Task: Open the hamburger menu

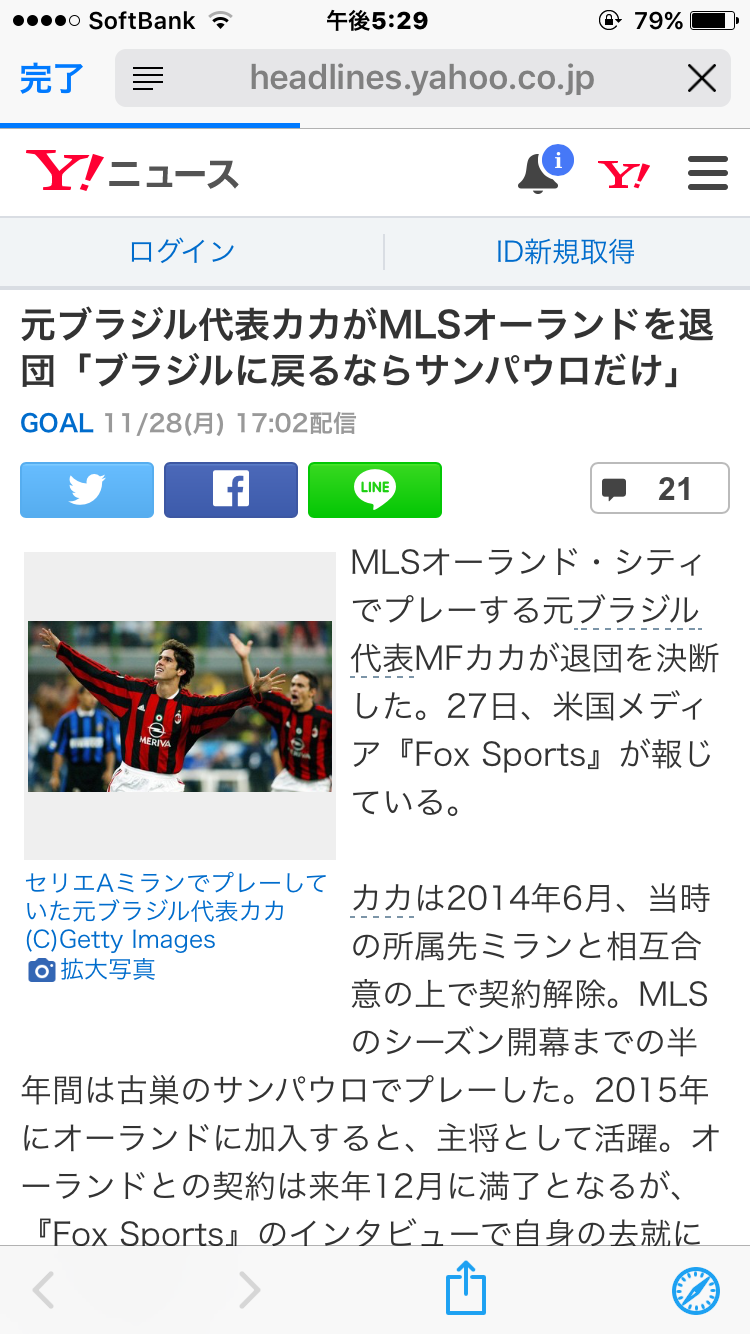Action: pyautogui.click(x=708, y=174)
